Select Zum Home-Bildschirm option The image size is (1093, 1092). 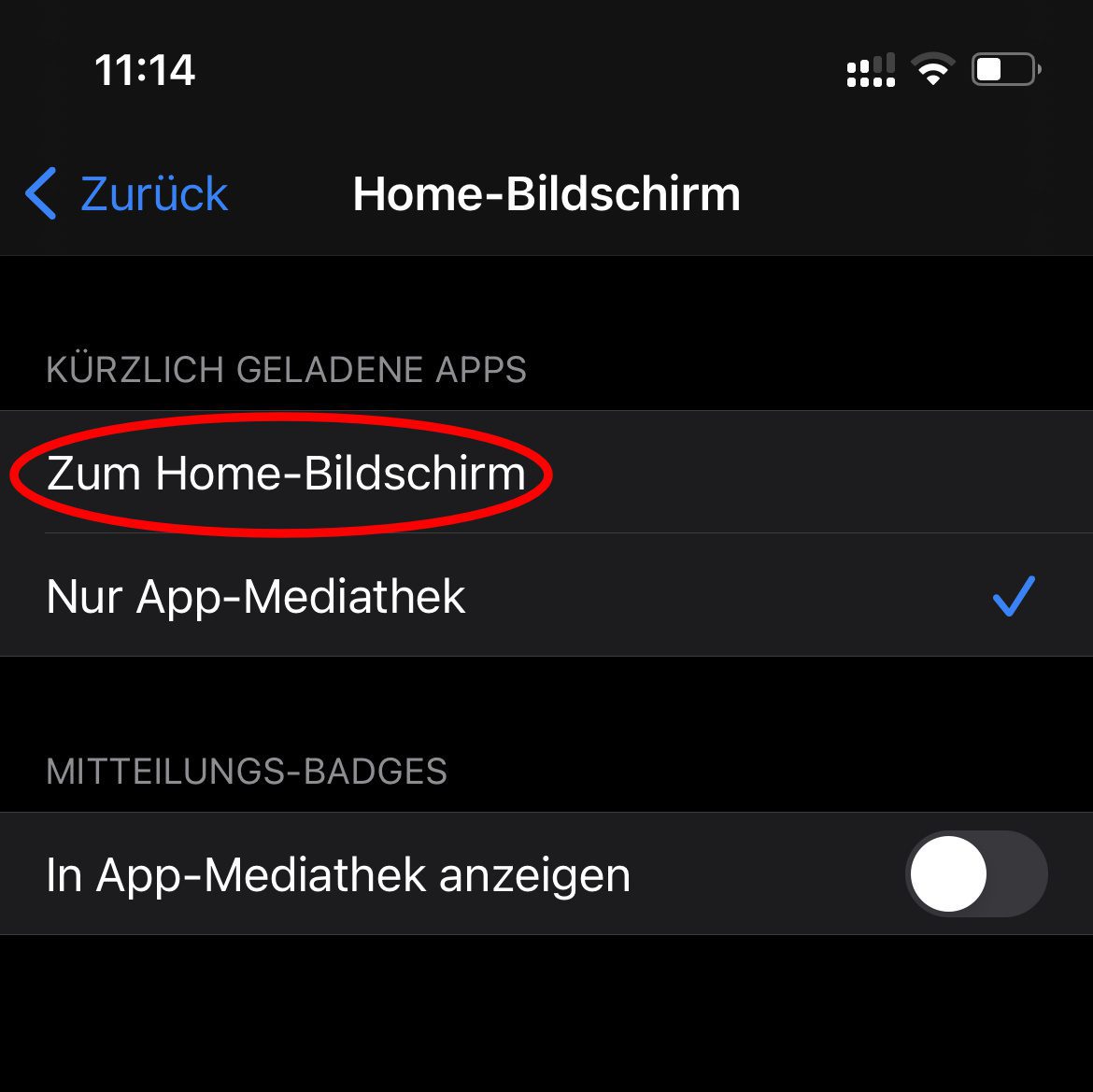click(x=286, y=474)
